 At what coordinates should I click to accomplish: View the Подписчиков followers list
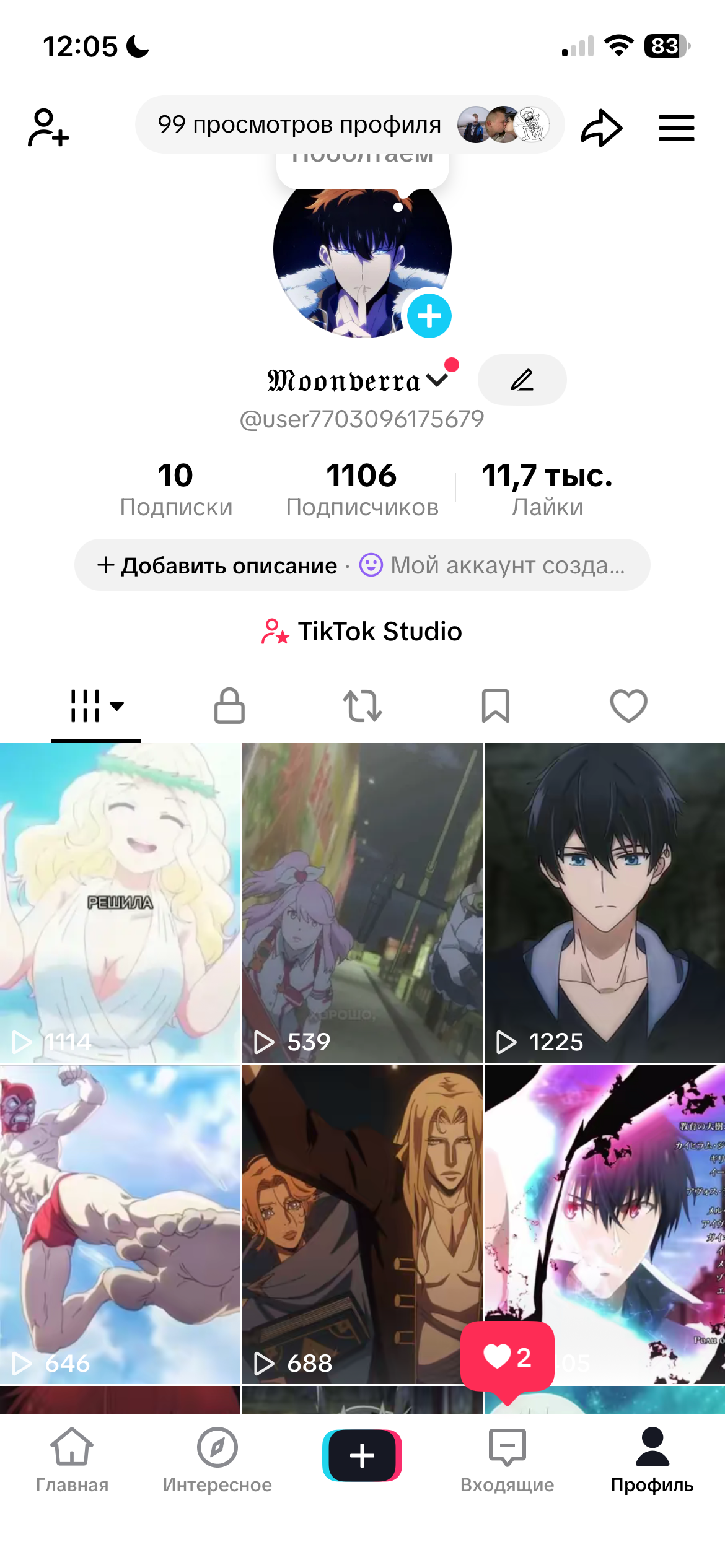362,489
